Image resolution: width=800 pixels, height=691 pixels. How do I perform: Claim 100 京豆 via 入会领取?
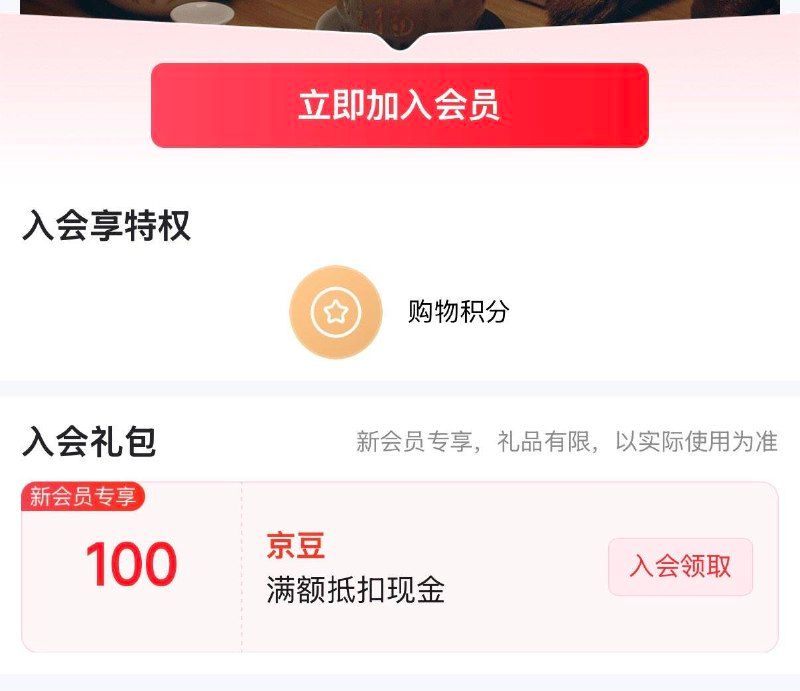pyautogui.click(x=680, y=567)
